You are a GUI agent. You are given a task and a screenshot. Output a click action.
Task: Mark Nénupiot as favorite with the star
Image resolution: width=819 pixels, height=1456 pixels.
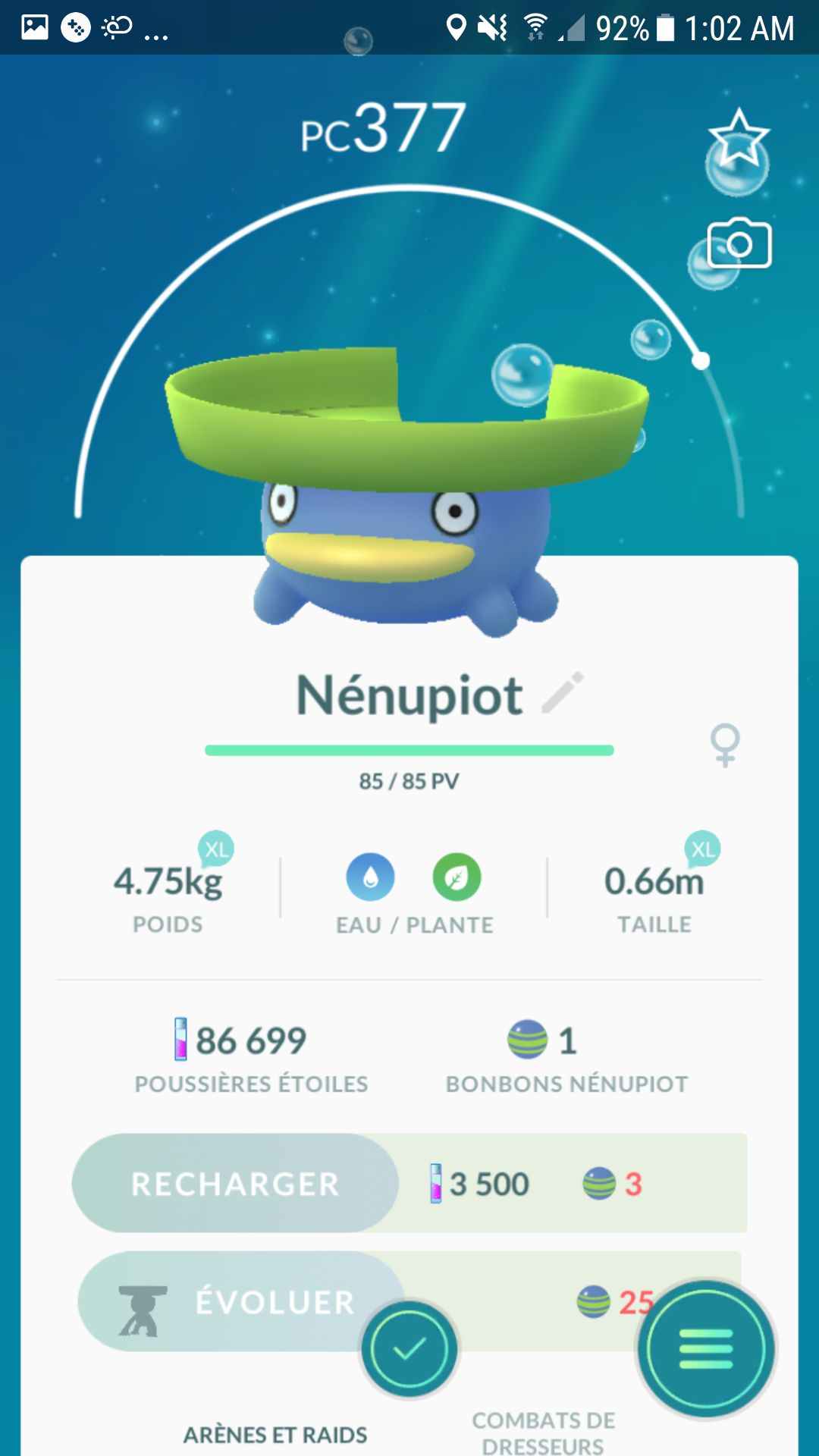(x=739, y=139)
